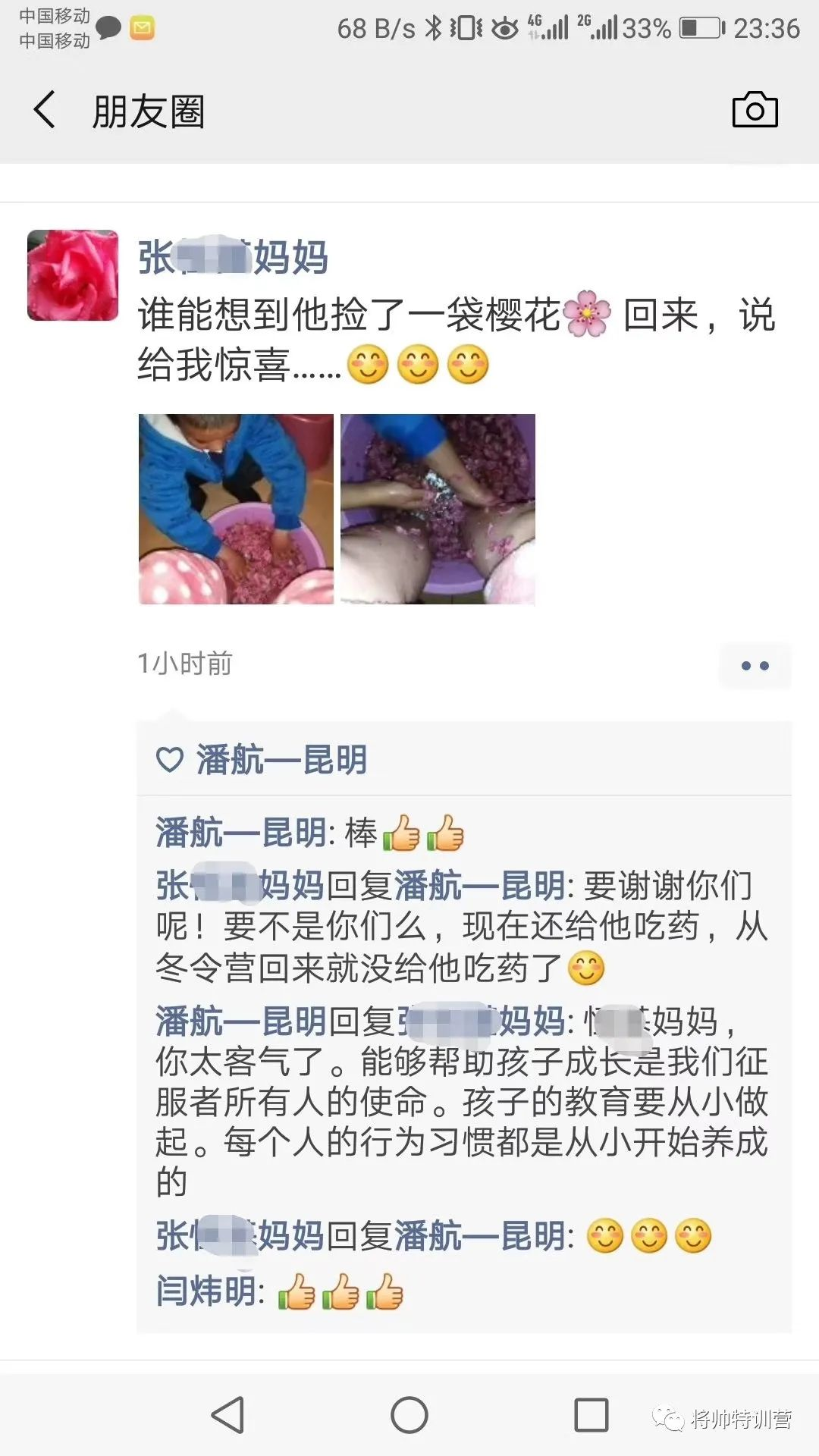Open the recent apps square button
Screen dimensions: 819x1456
point(591,1415)
